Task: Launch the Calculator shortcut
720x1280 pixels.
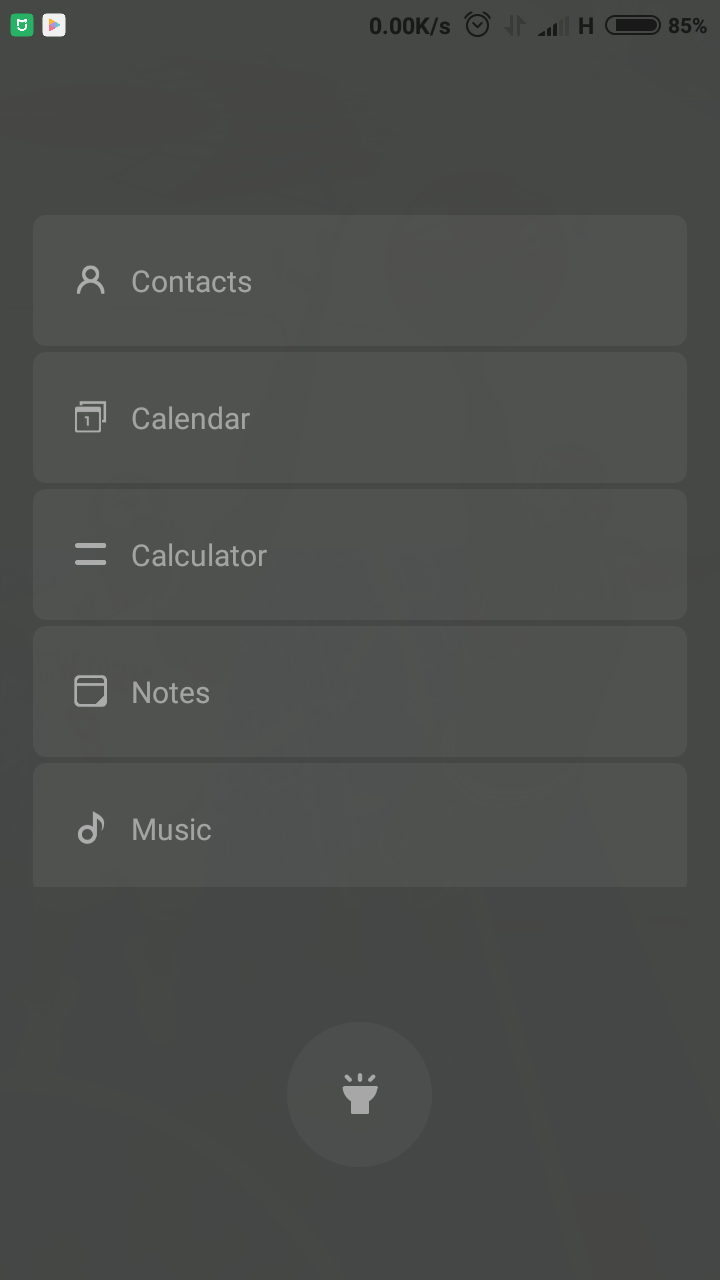Action: pos(360,555)
